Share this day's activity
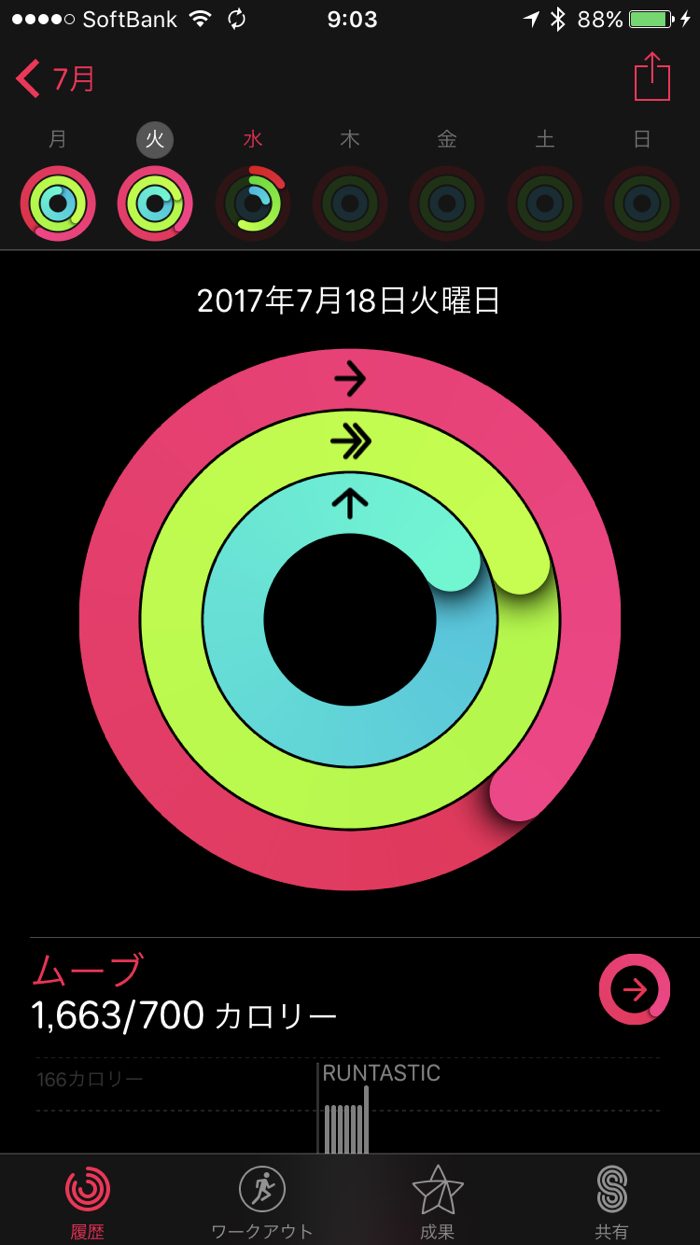Screen dimensions: 700x1245 652,78
